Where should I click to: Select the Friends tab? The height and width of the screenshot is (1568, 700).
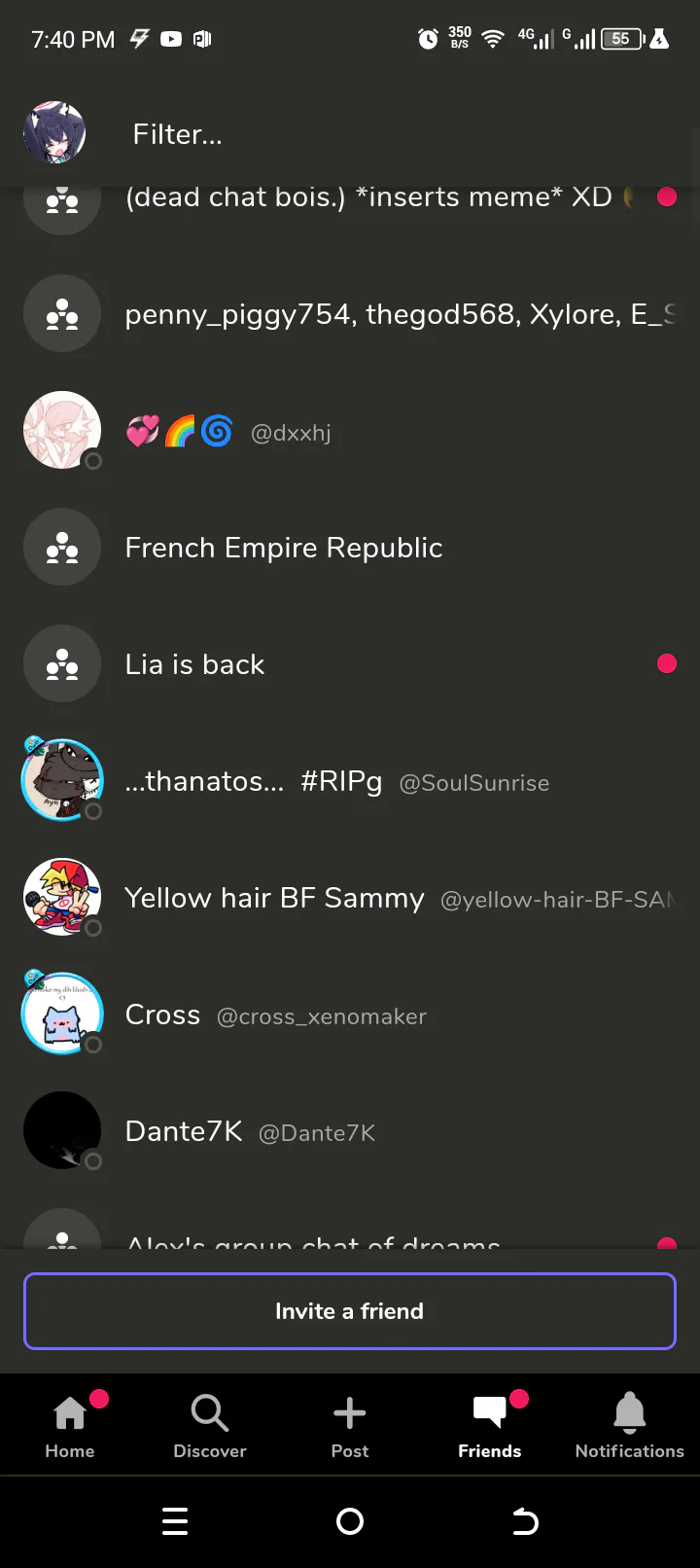tap(490, 1425)
